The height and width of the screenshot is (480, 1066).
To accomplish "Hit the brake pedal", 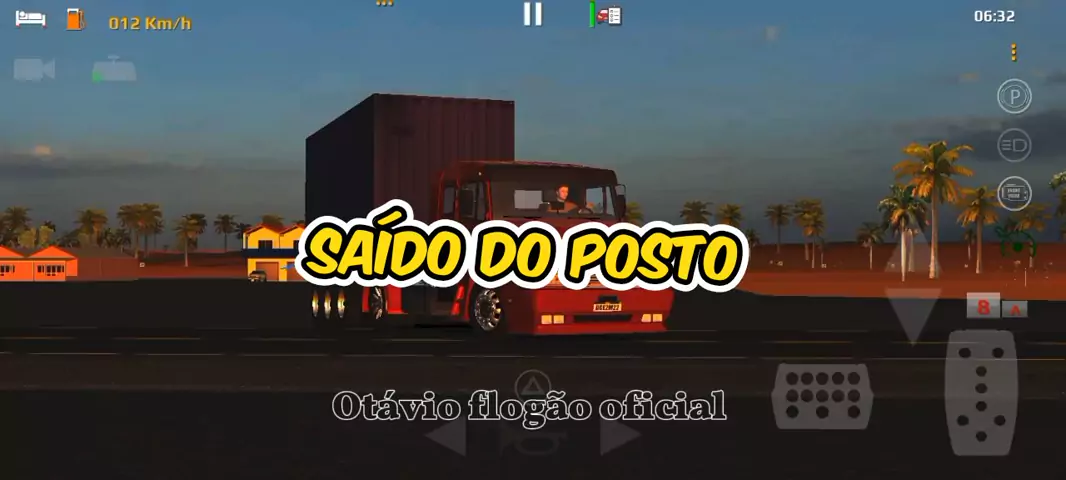I will (x=822, y=396).
